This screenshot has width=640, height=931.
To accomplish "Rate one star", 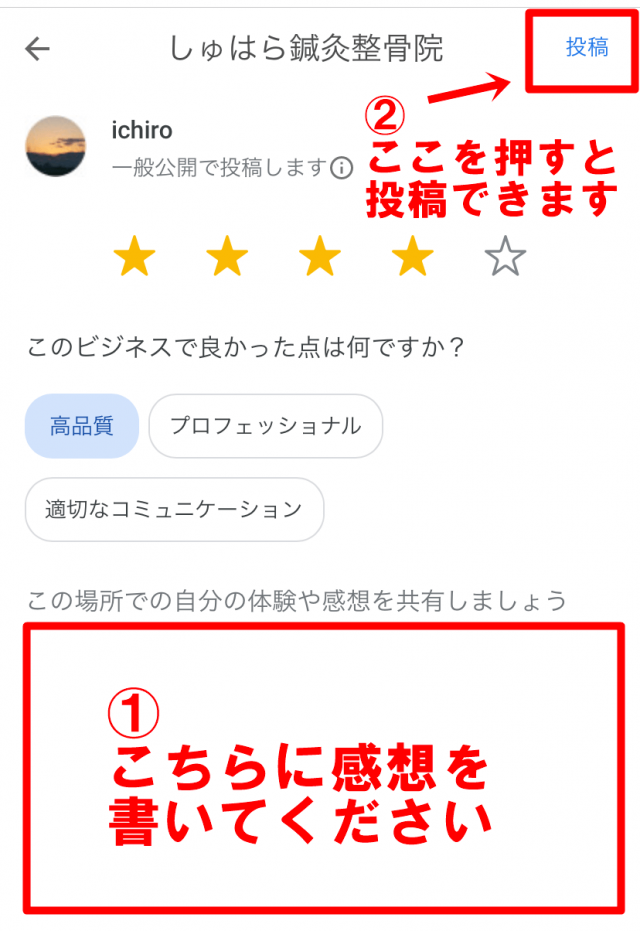I will pyautogui.click(x=135, y=258).
